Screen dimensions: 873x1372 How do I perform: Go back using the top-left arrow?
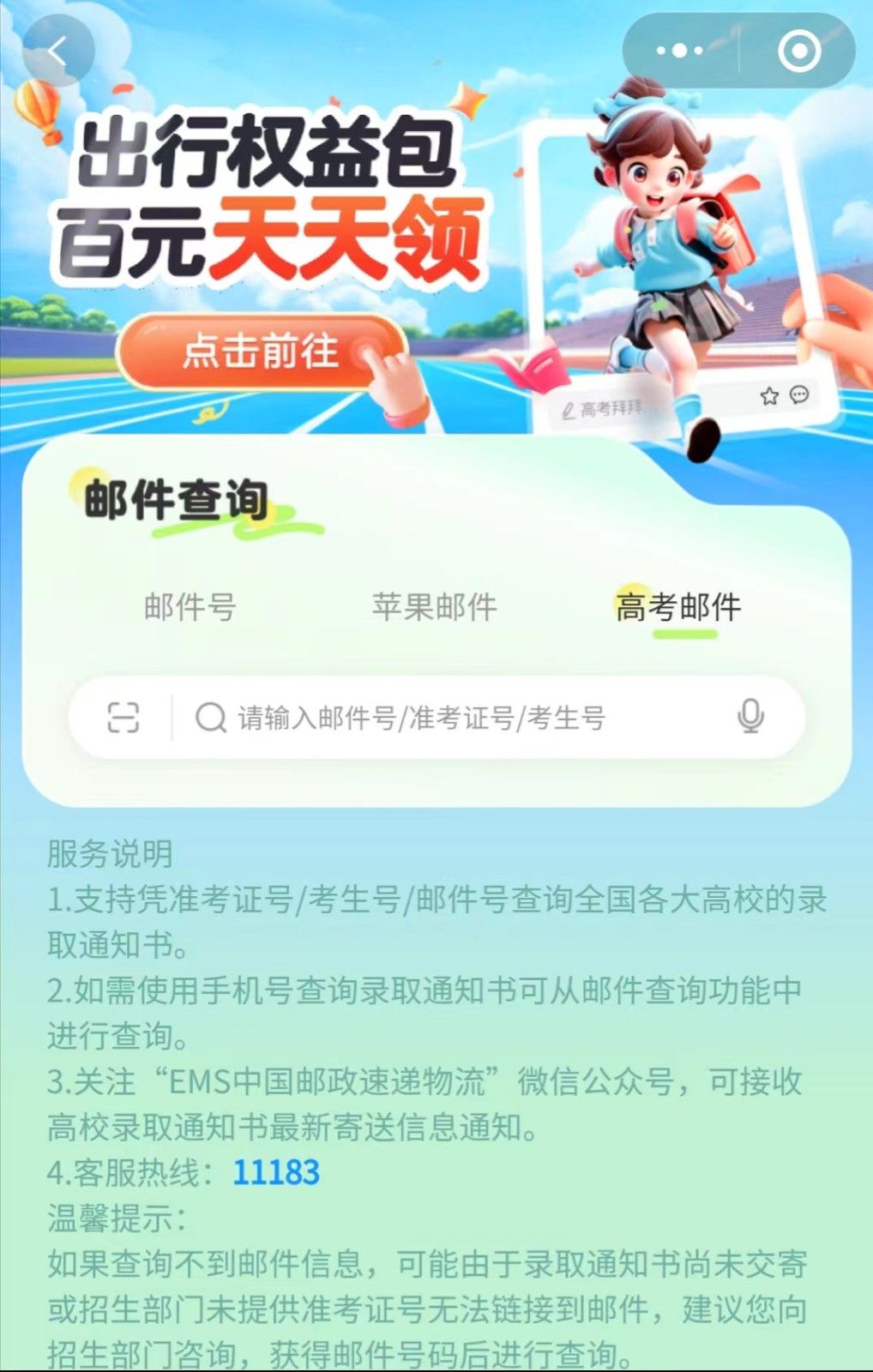click(57, 51)
